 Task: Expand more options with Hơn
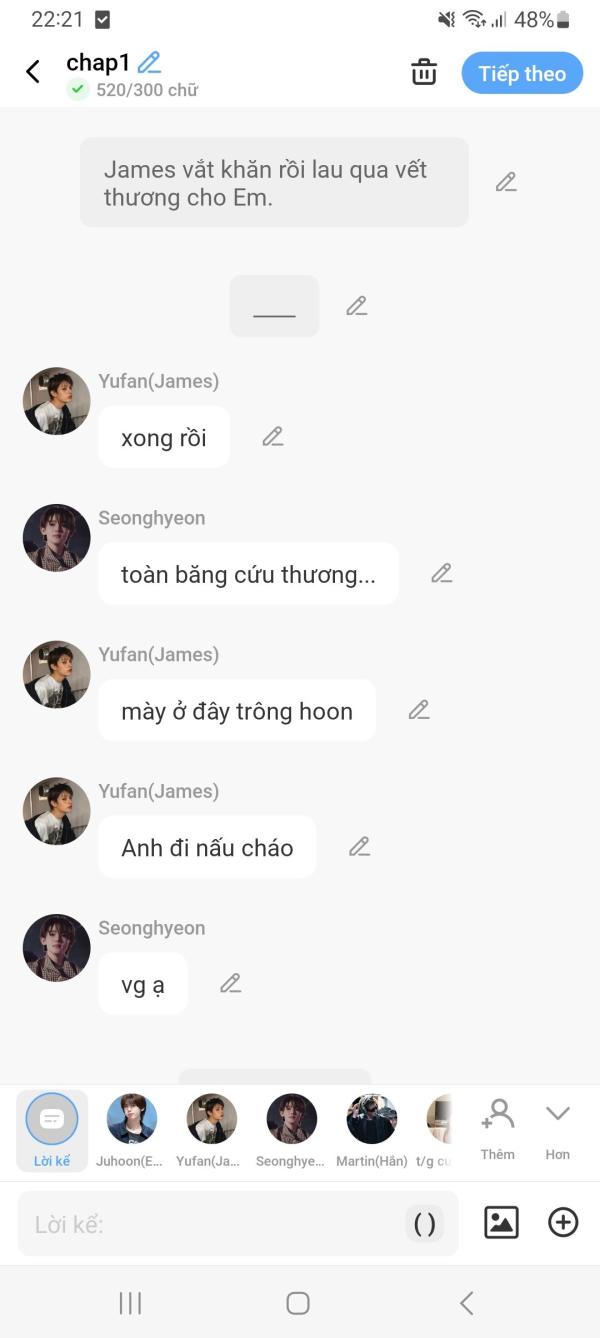click(x=557, y=1129)
